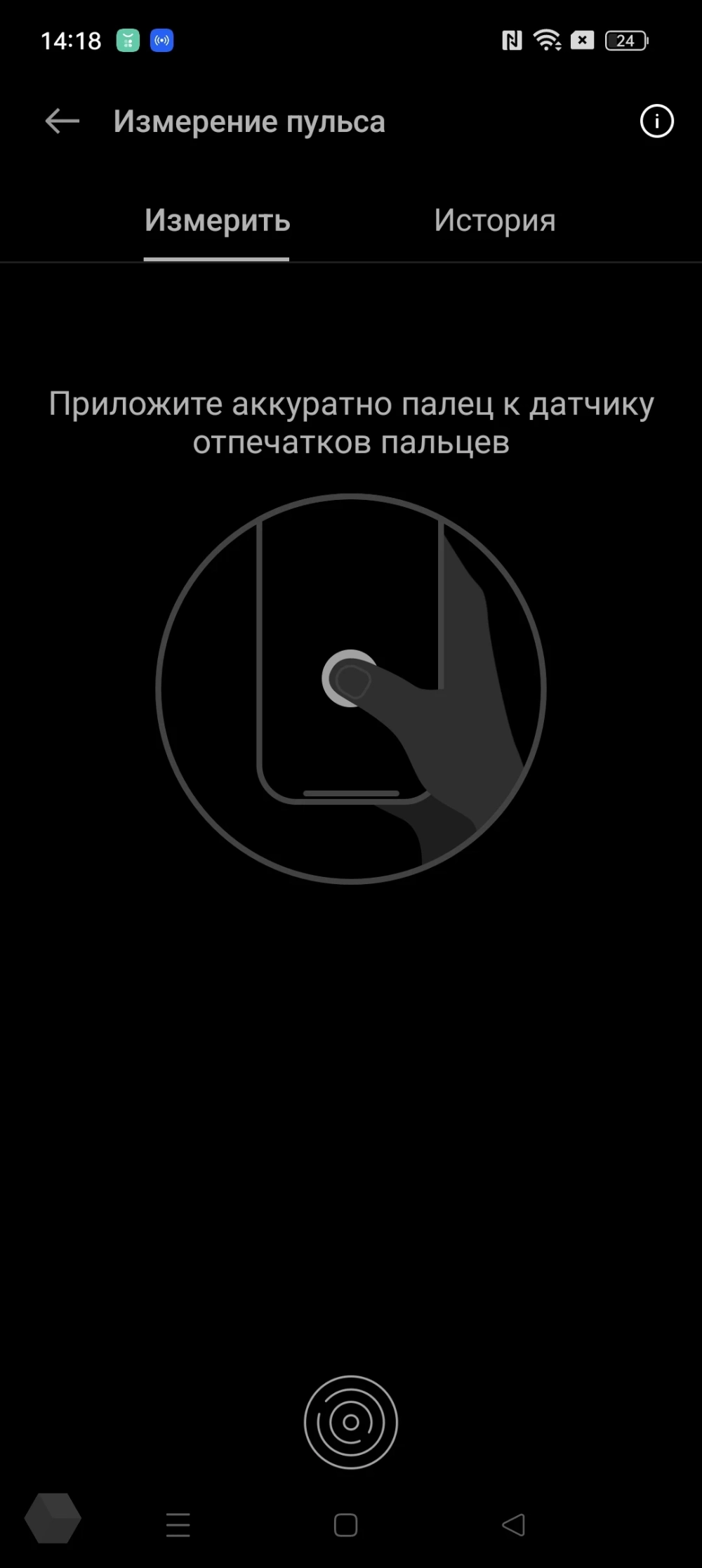Image resolution: width=702 pixels, height=1568 pixels.
Task: Tap the fingerprint sensor button
Action: [x=350, y=1422]
